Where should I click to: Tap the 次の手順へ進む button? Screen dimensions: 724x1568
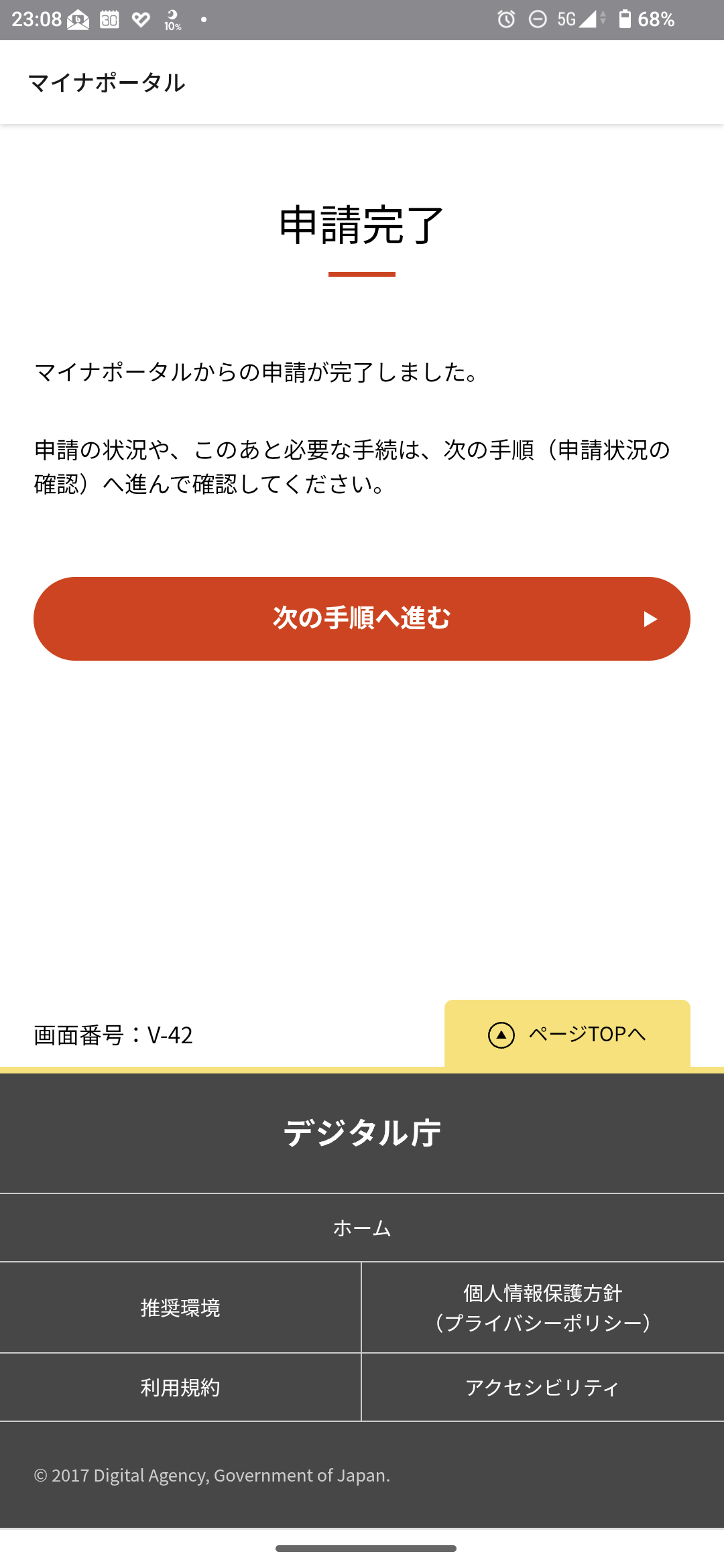point(362,618)
